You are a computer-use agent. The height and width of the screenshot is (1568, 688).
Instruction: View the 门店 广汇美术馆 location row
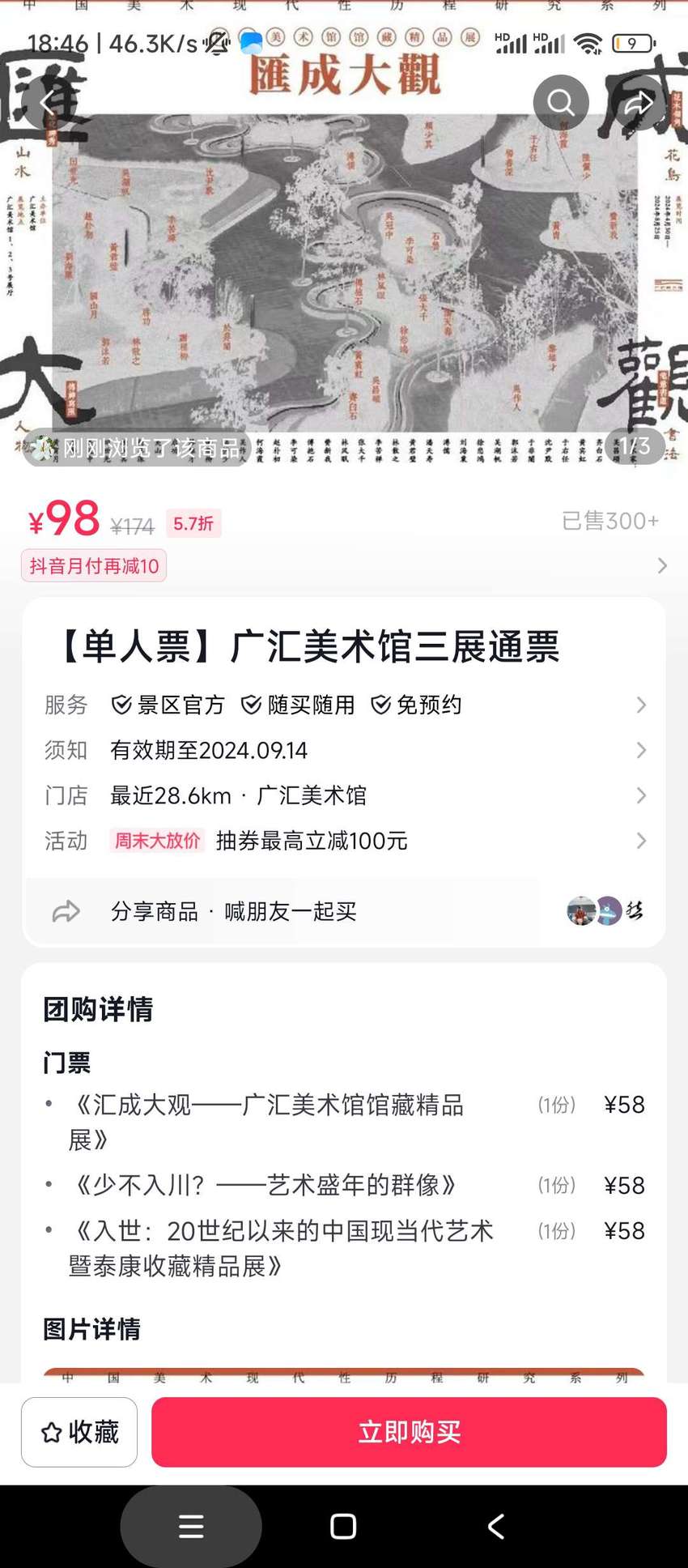coord(345,795)
